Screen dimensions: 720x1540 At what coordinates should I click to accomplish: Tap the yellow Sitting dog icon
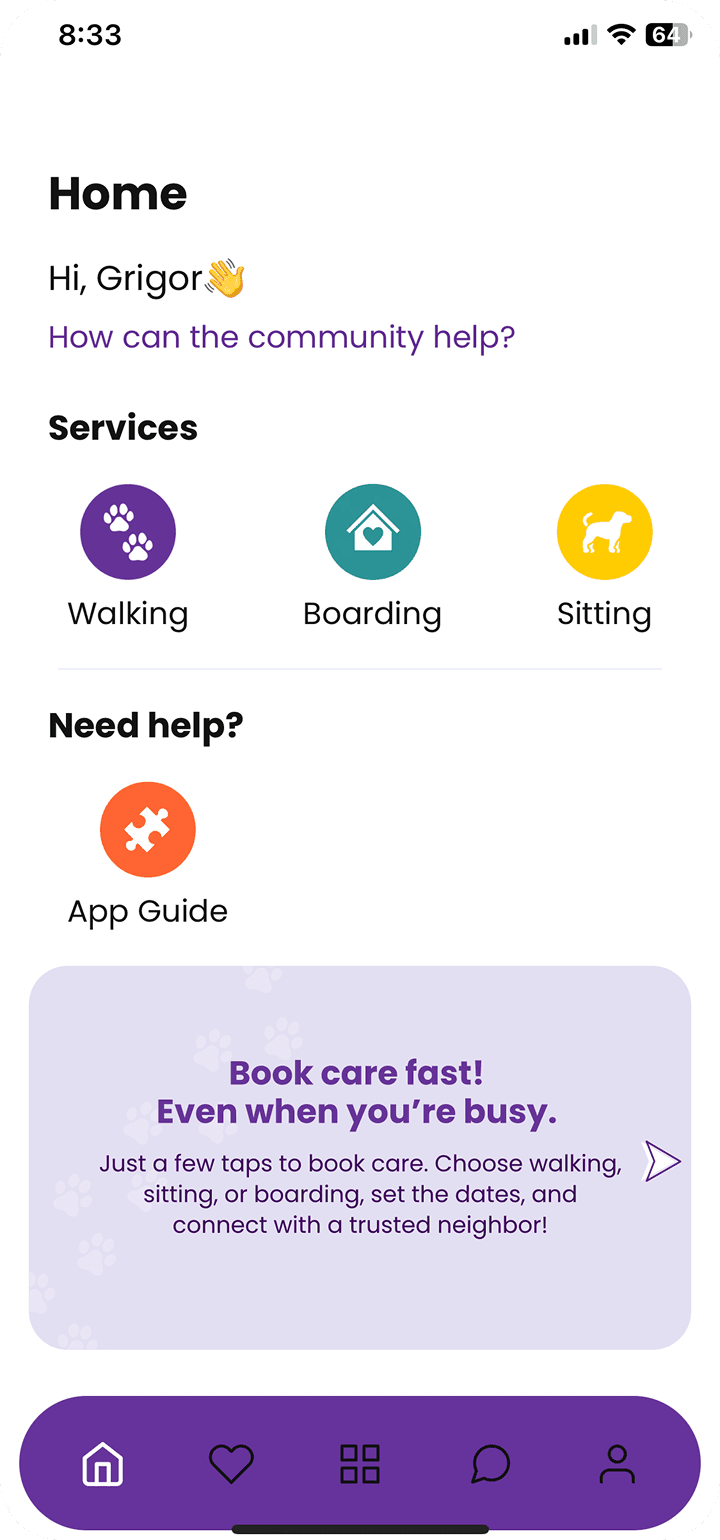(604, 531)
